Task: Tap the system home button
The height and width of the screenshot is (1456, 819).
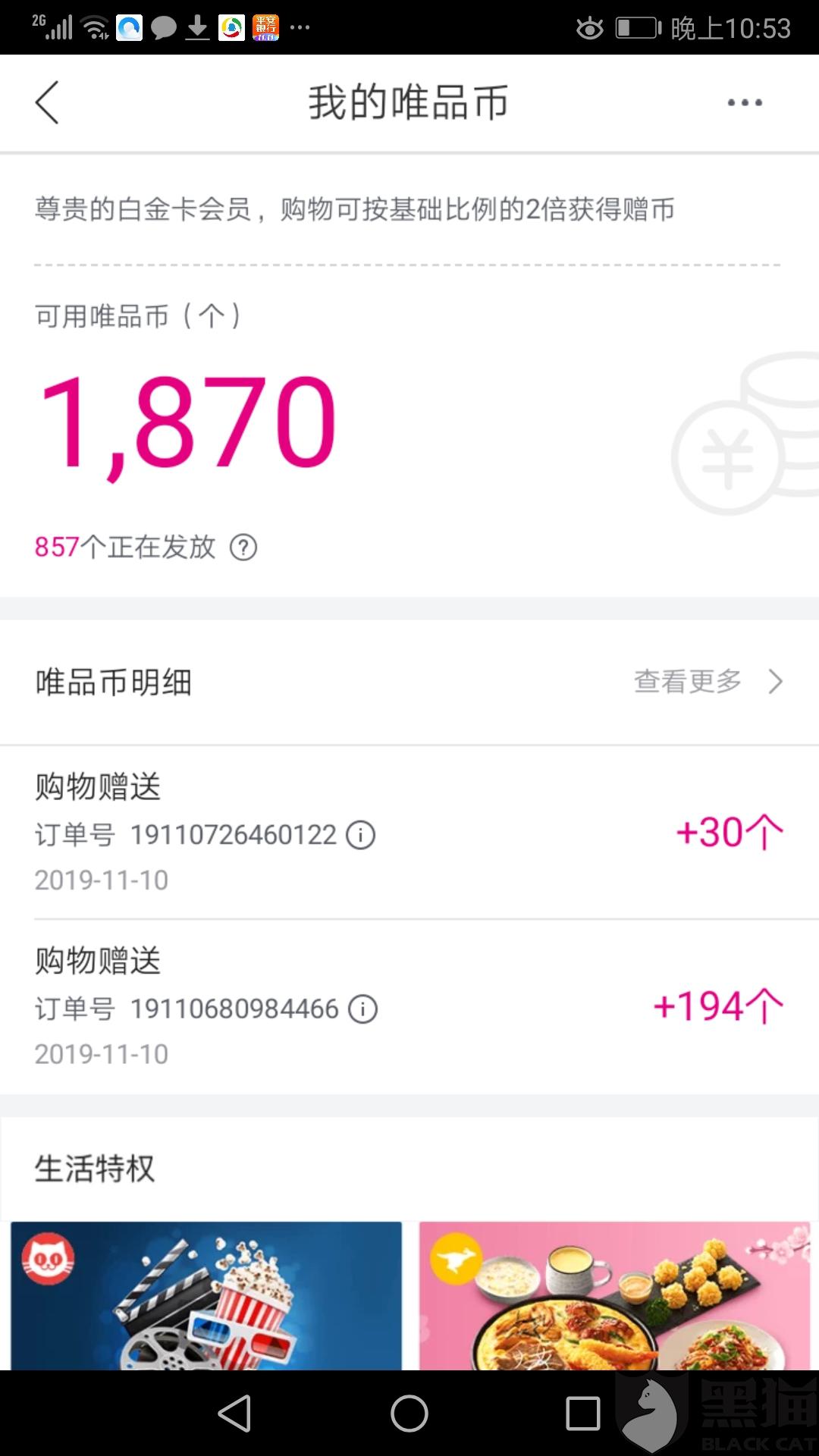Action: click(409, 1414)
